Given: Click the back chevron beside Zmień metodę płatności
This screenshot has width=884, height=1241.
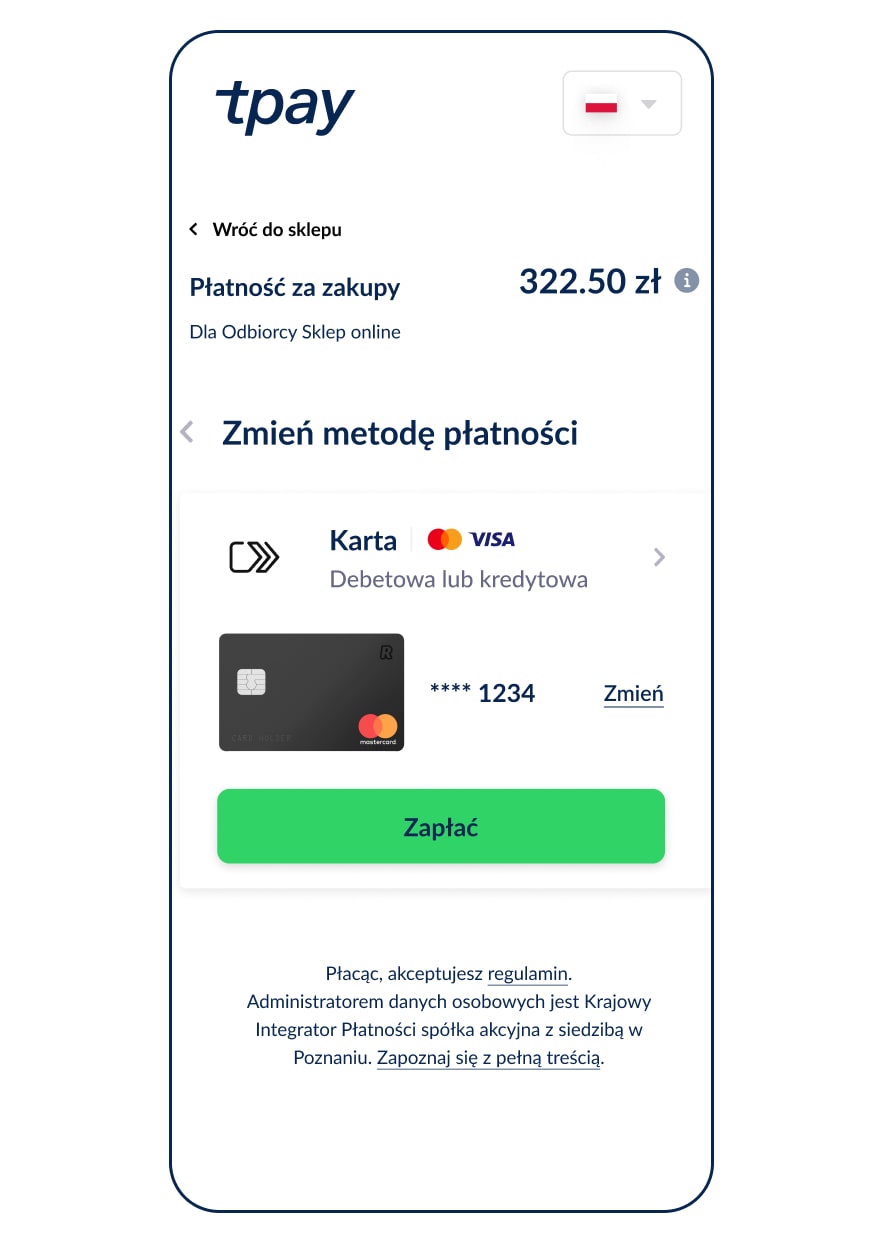Looking at the screenshot, I should [186, 432].
